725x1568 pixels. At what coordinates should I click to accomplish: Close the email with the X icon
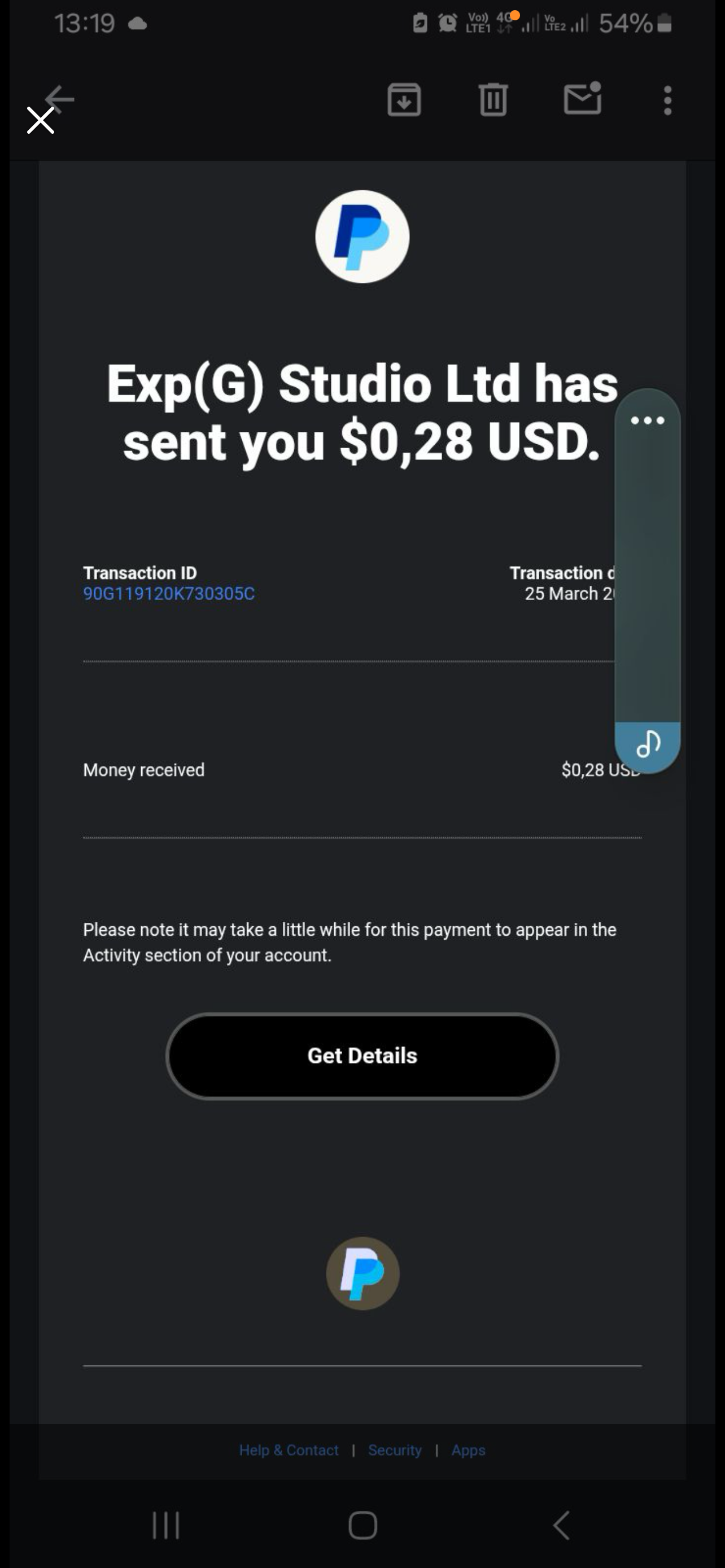tap(41, 120)
